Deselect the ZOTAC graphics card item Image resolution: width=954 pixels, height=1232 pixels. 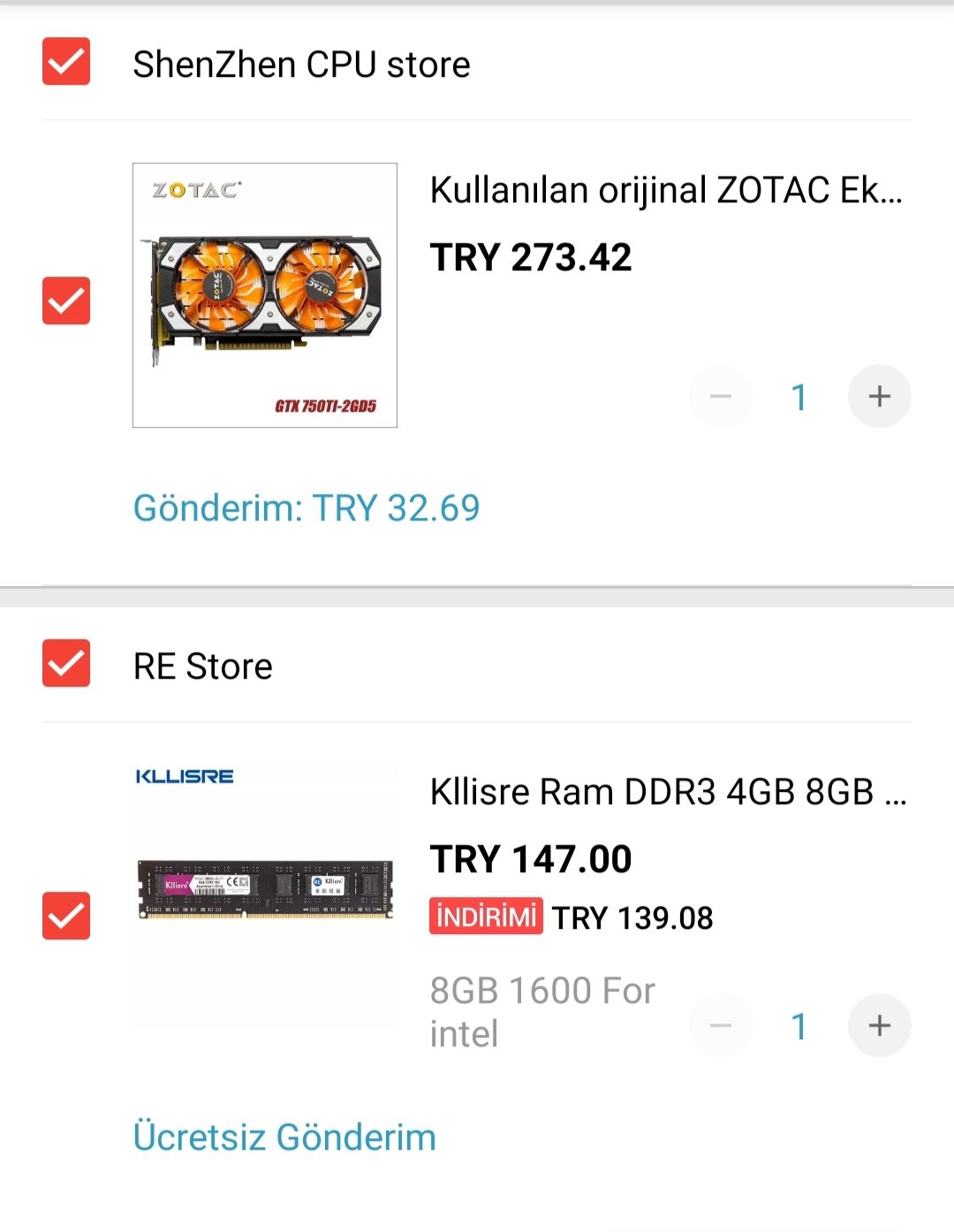[x=66, y=300]
